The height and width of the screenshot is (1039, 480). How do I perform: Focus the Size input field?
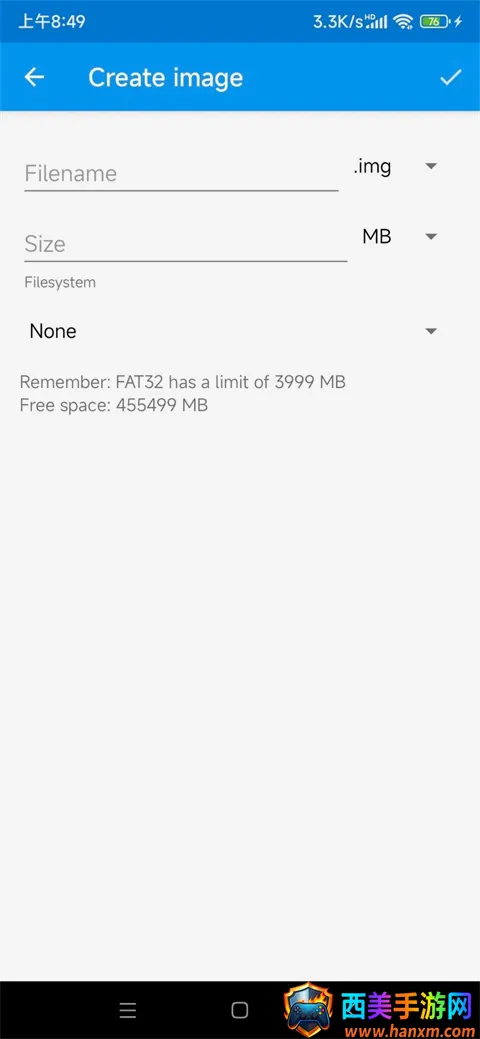pyautogui.click(x=186, y=244)
